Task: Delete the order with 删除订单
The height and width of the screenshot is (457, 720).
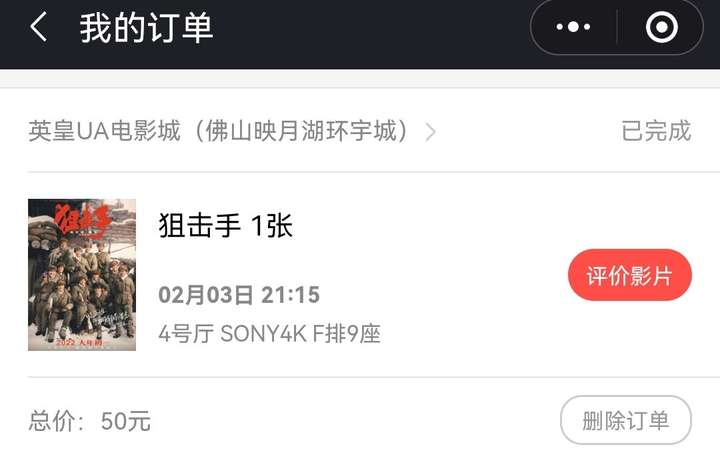Action: (x=625, y=420)
